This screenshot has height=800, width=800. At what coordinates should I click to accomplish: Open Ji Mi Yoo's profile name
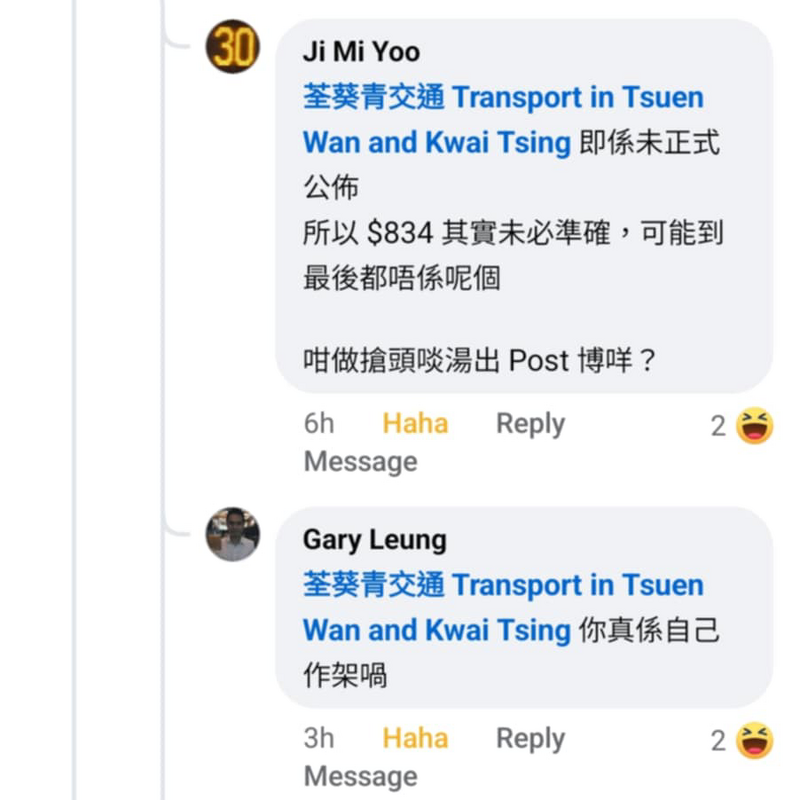point(361,52)
